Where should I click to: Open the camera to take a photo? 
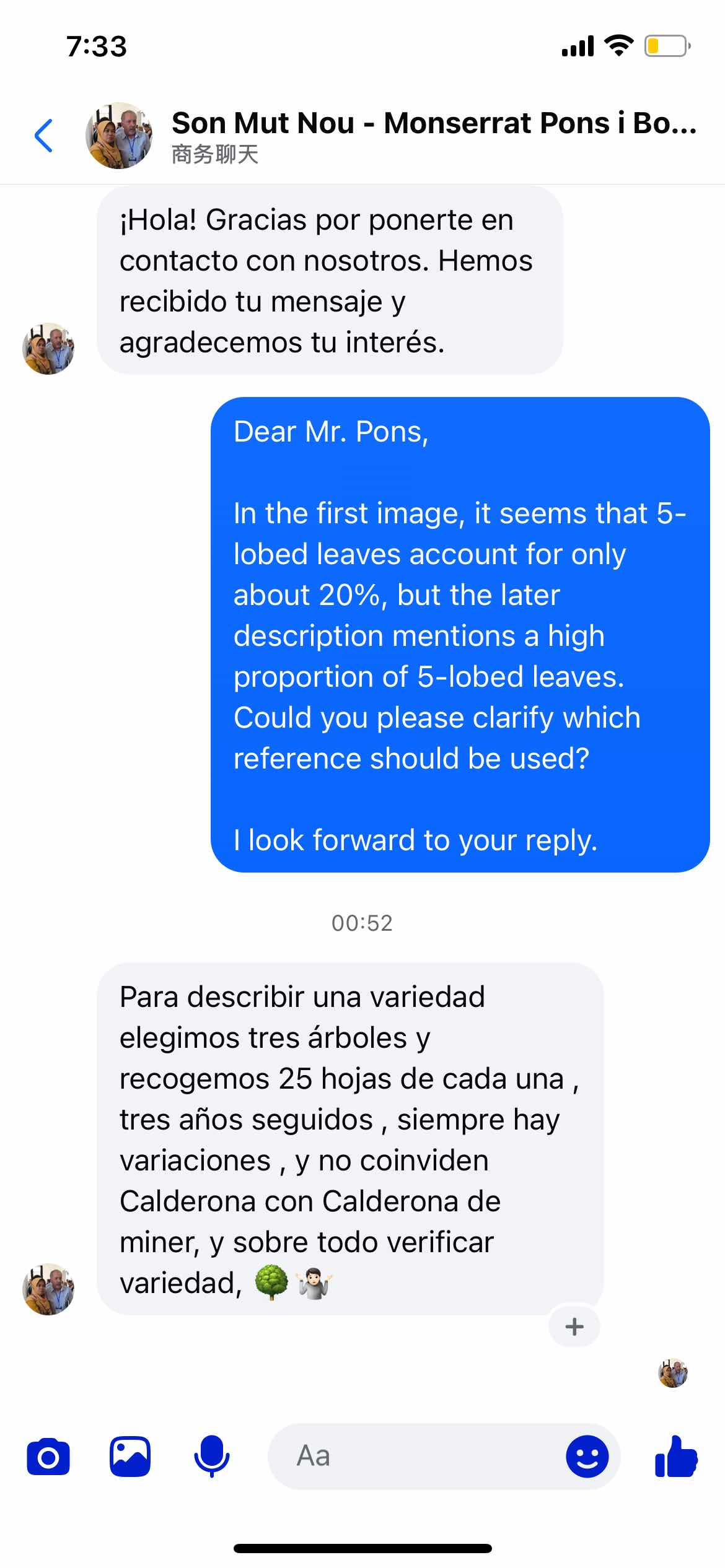(x=48, y=1457)
